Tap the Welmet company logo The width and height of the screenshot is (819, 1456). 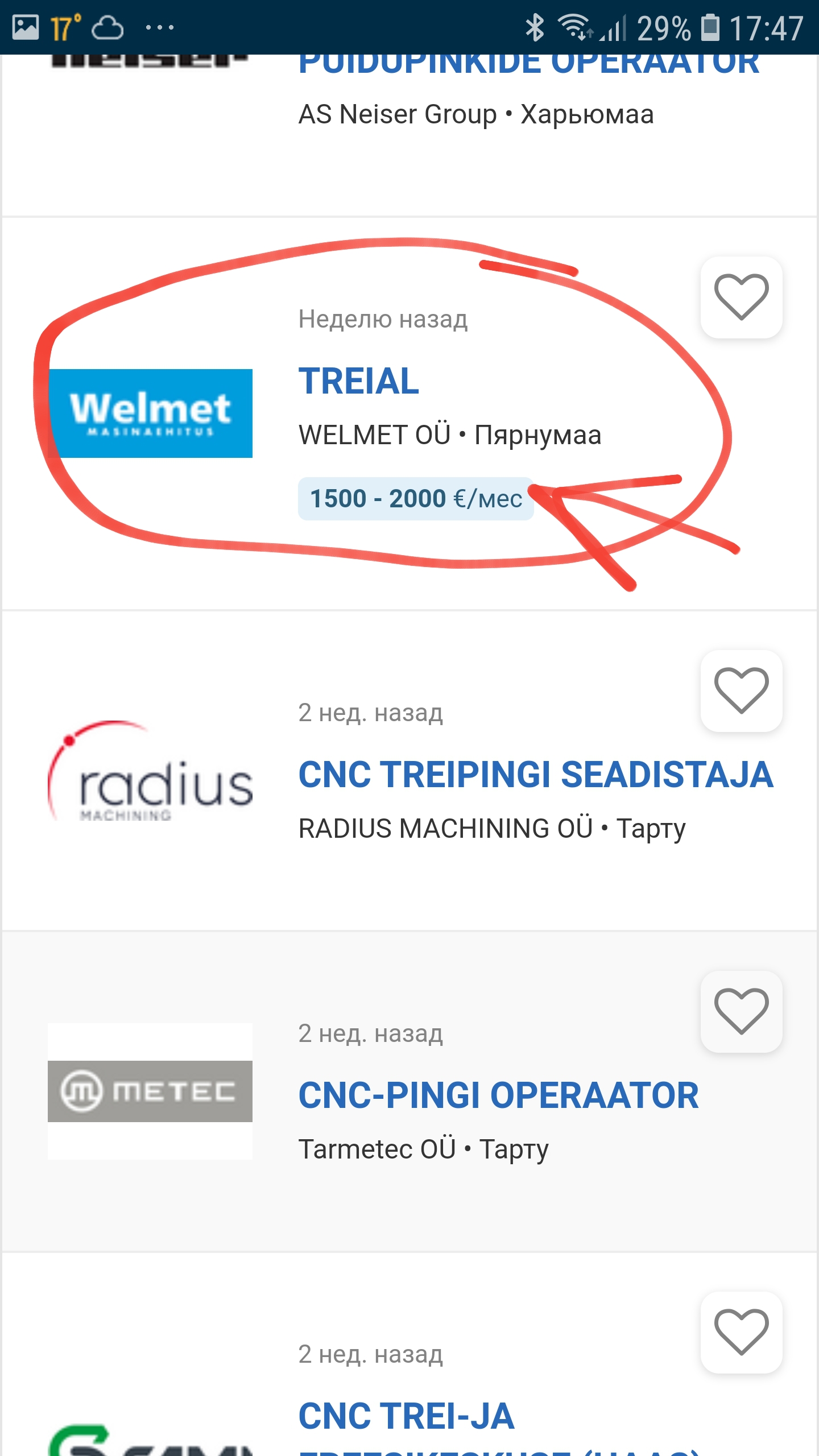pyautogui.click(x=150, y=413)
